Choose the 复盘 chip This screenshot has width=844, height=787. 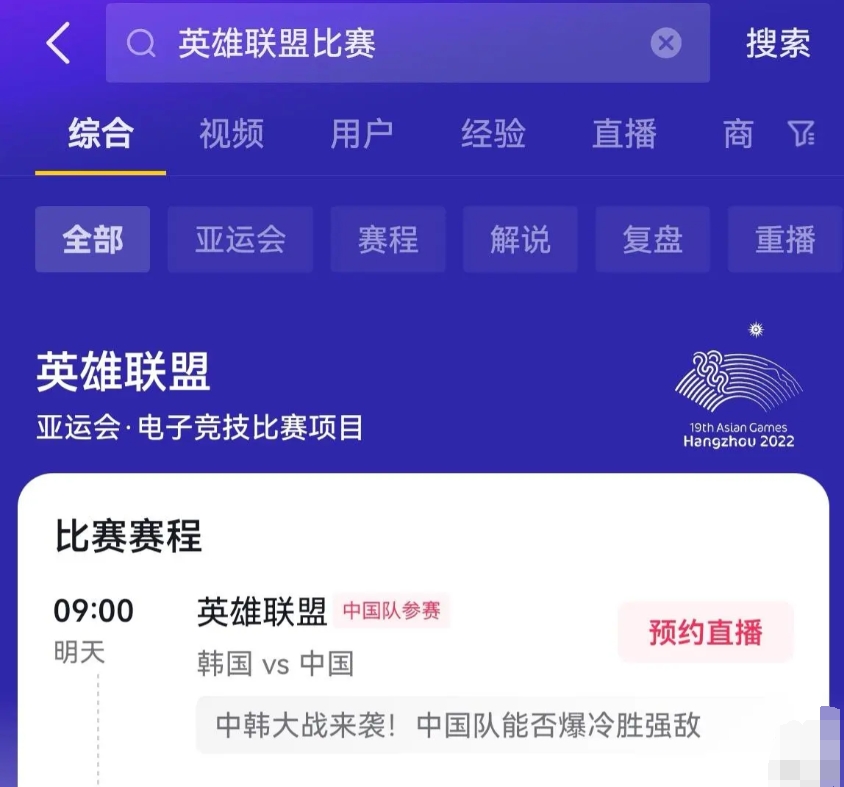pos(652,240)
